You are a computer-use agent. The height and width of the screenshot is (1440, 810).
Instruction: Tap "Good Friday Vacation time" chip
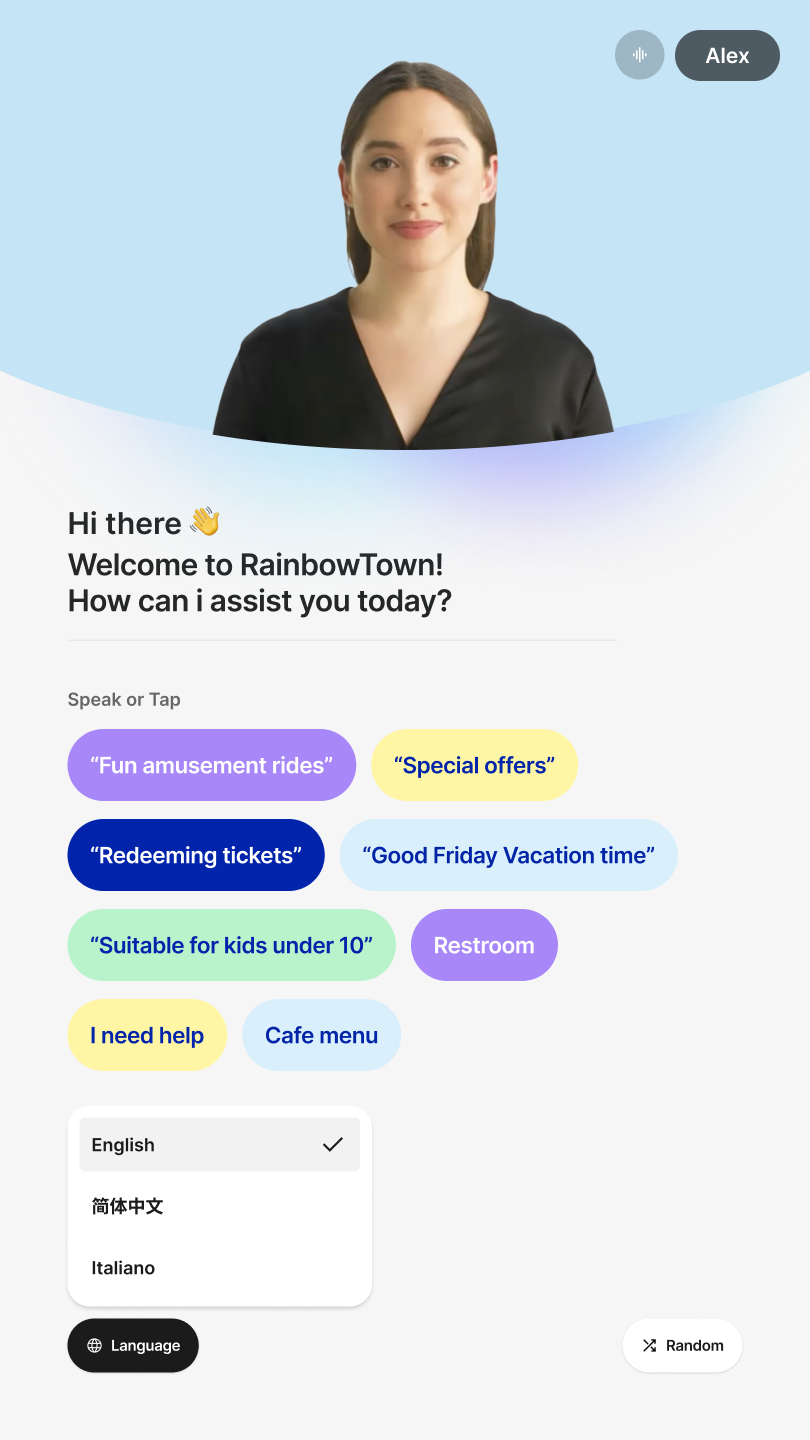508,855
